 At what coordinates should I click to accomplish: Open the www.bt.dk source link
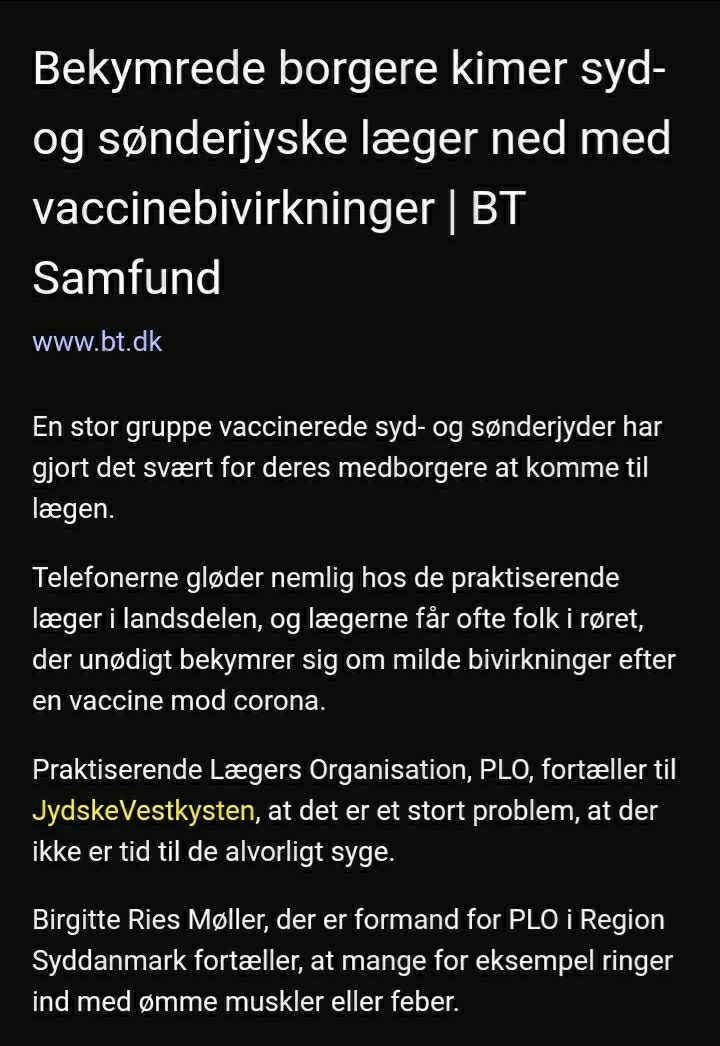coord(97,342)
